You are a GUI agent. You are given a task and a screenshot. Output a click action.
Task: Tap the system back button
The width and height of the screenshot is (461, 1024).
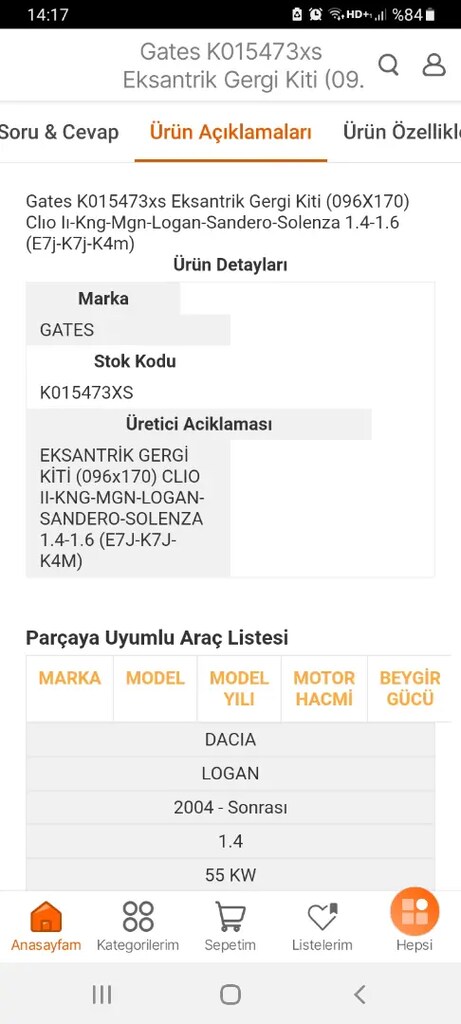click(359, 994)
